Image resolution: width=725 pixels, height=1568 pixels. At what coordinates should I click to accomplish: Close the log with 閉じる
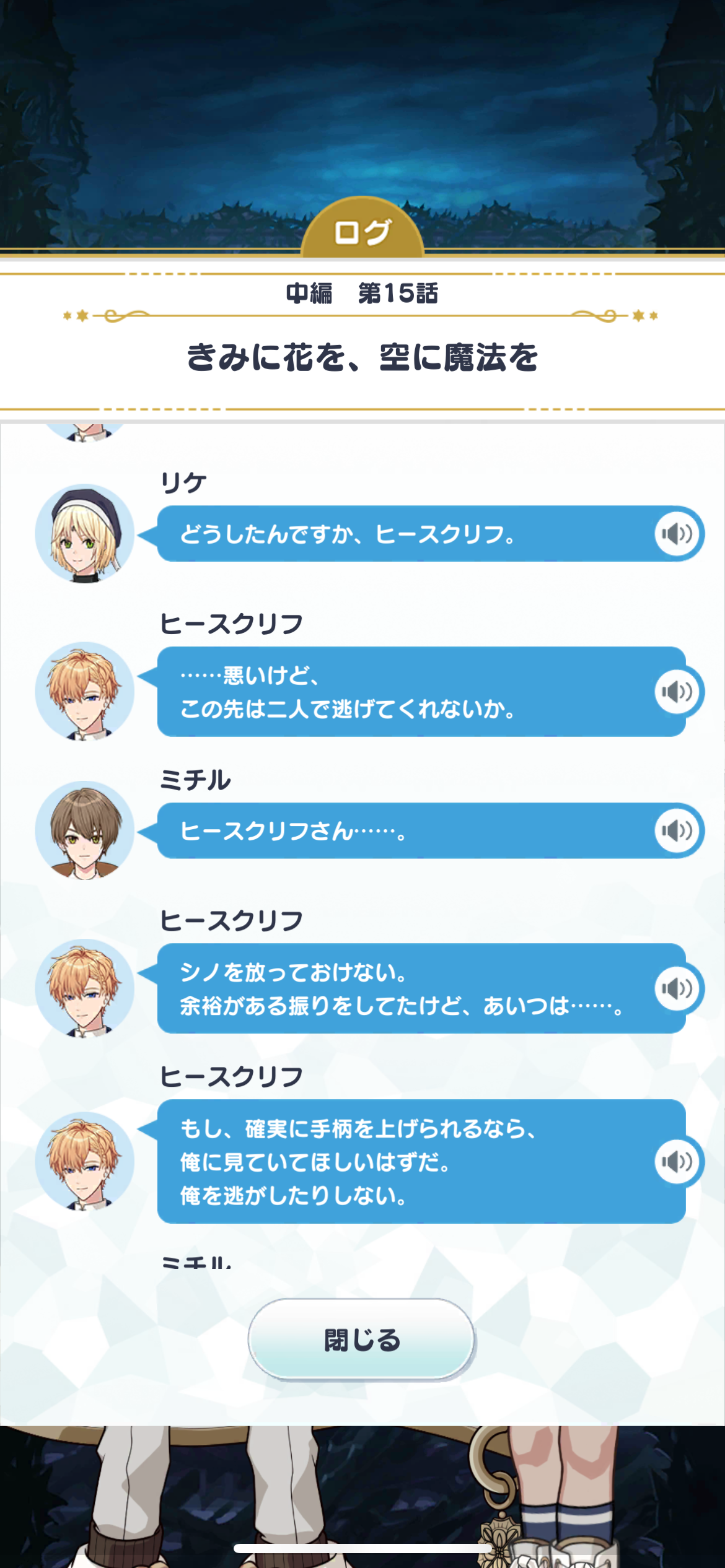(x=362, y=1339)
